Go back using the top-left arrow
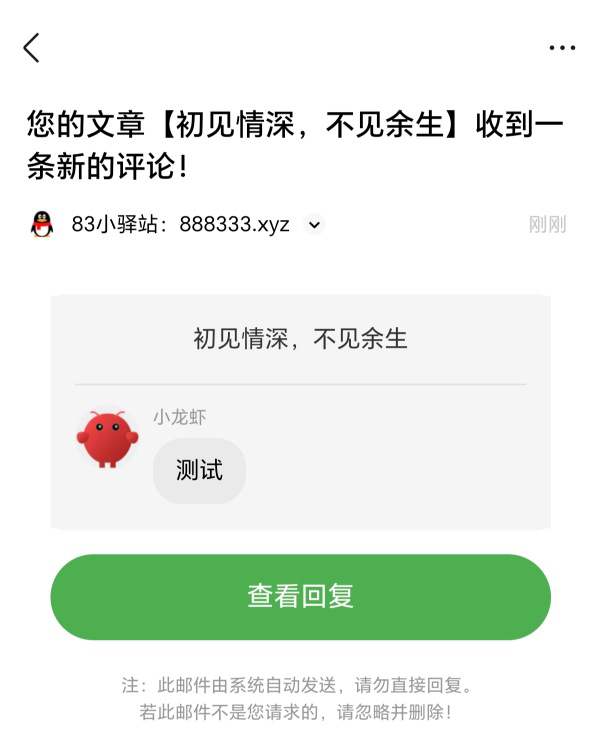The width and height of the screenshot is (600, 750). click(32, 47)
